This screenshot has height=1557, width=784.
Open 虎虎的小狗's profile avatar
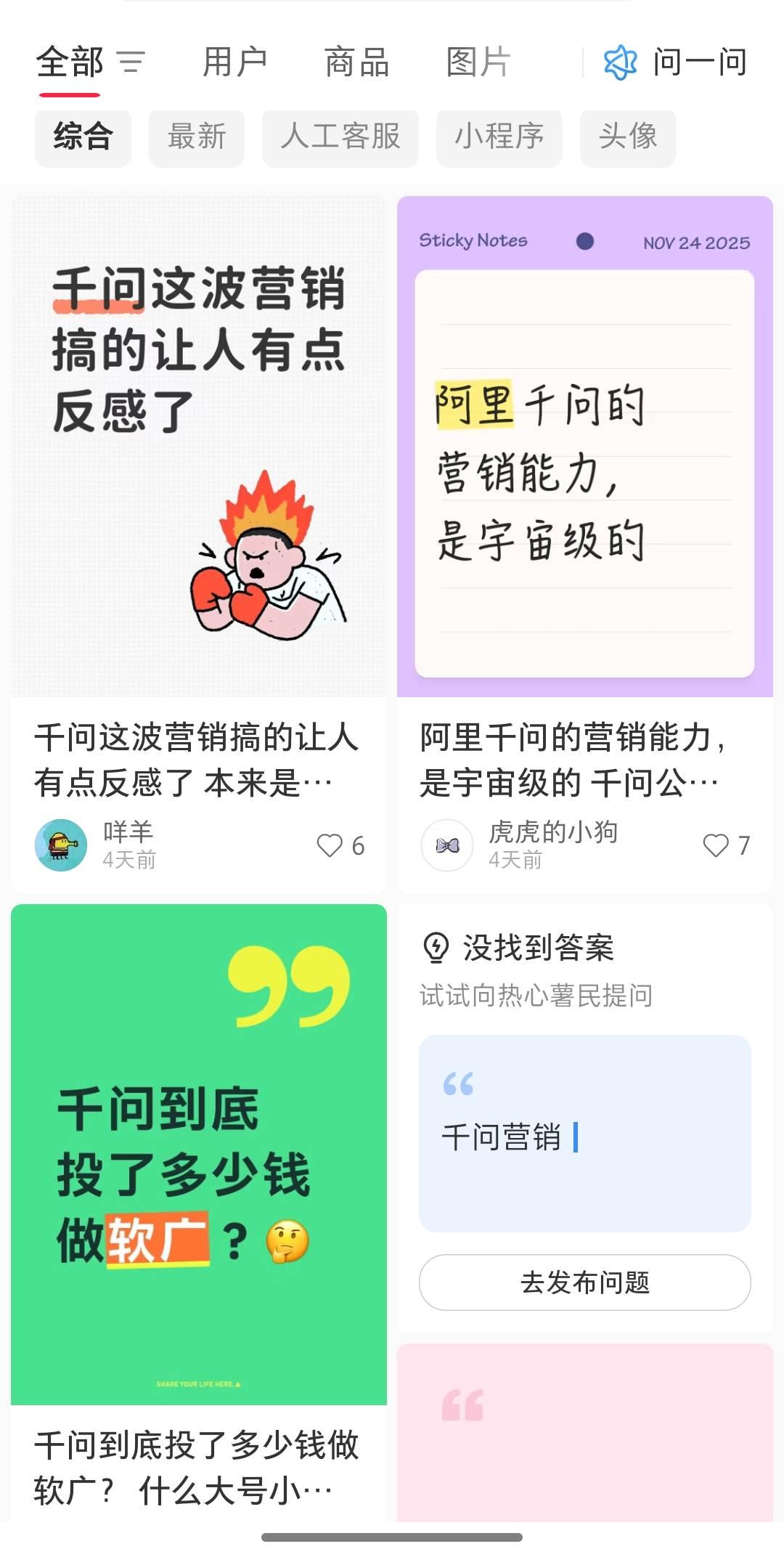coord(447,845)
